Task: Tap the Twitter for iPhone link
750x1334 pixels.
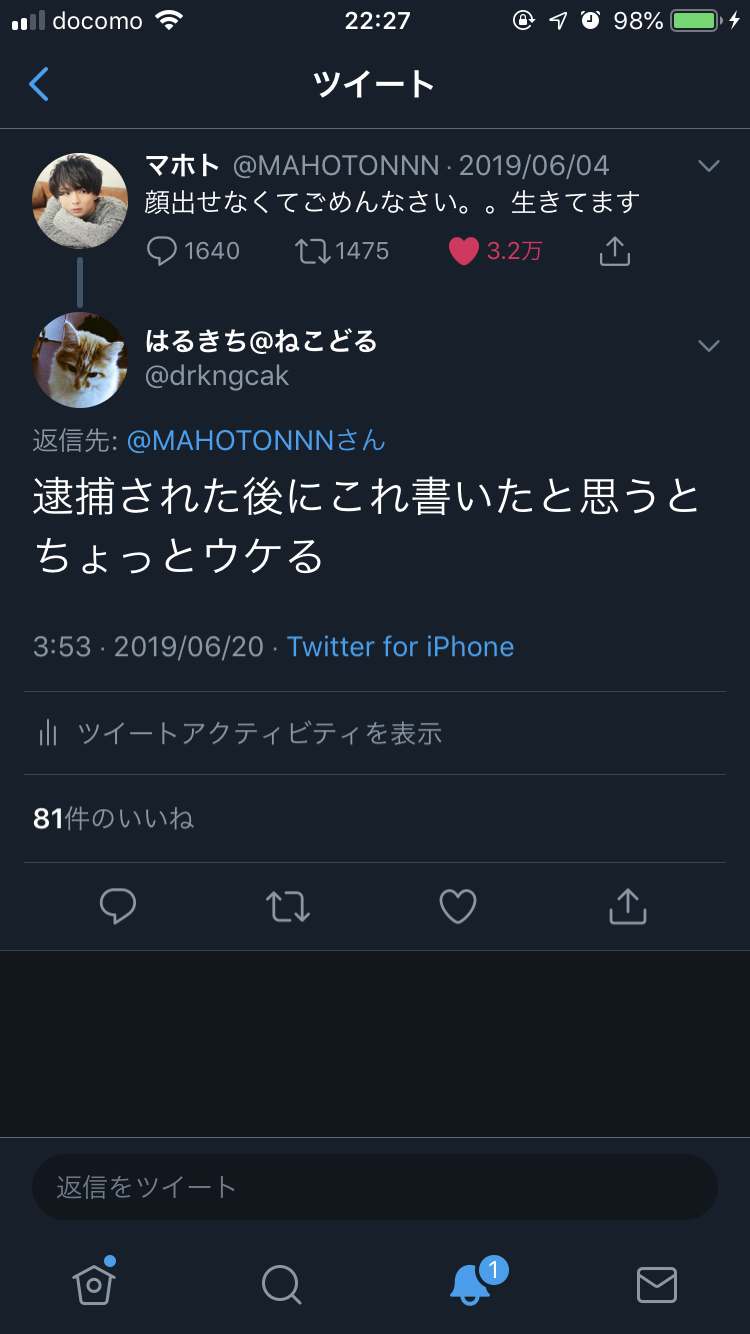Action: click(400, 646)
